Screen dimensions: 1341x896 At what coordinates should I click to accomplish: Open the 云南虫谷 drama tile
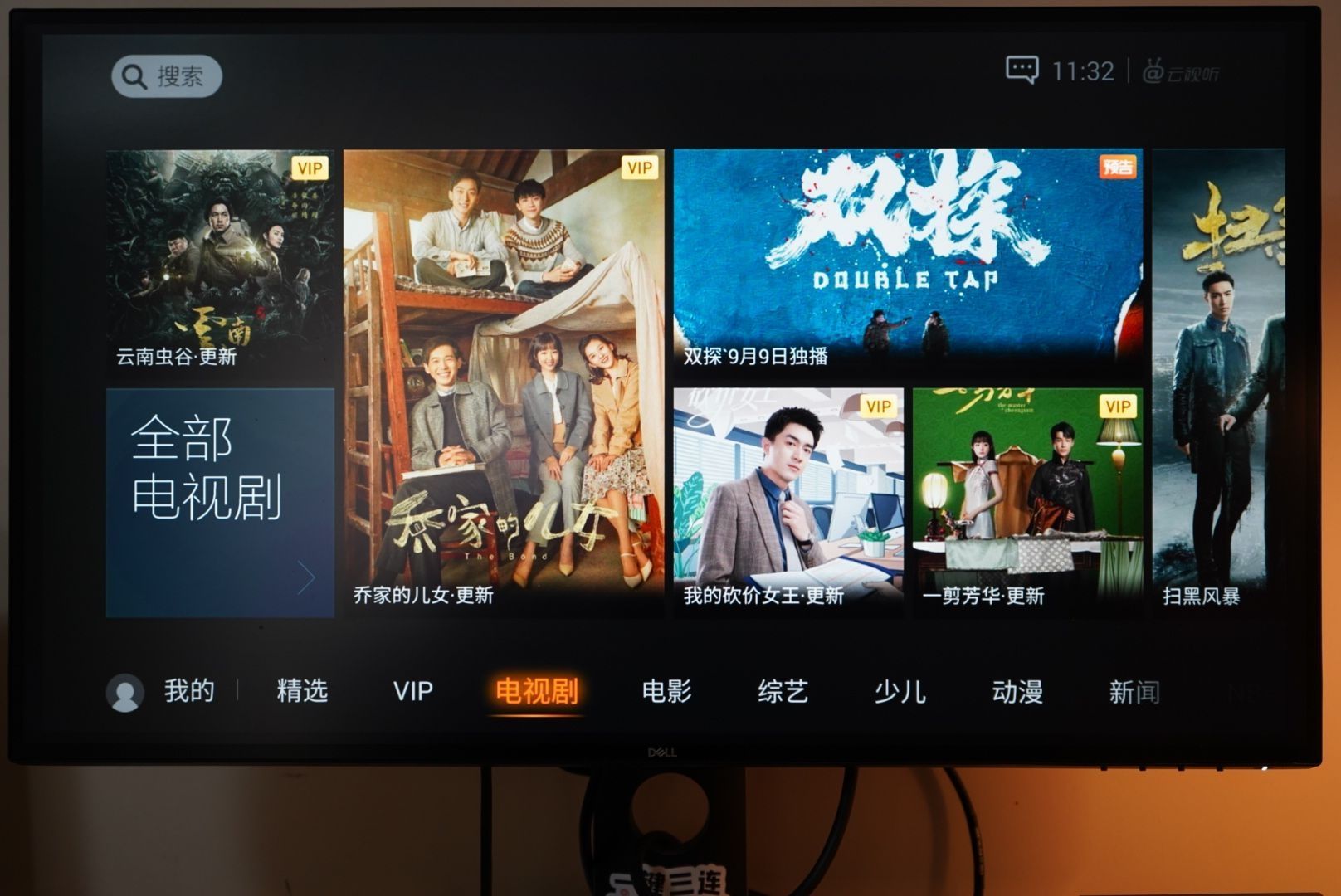[x=221, y=261]
